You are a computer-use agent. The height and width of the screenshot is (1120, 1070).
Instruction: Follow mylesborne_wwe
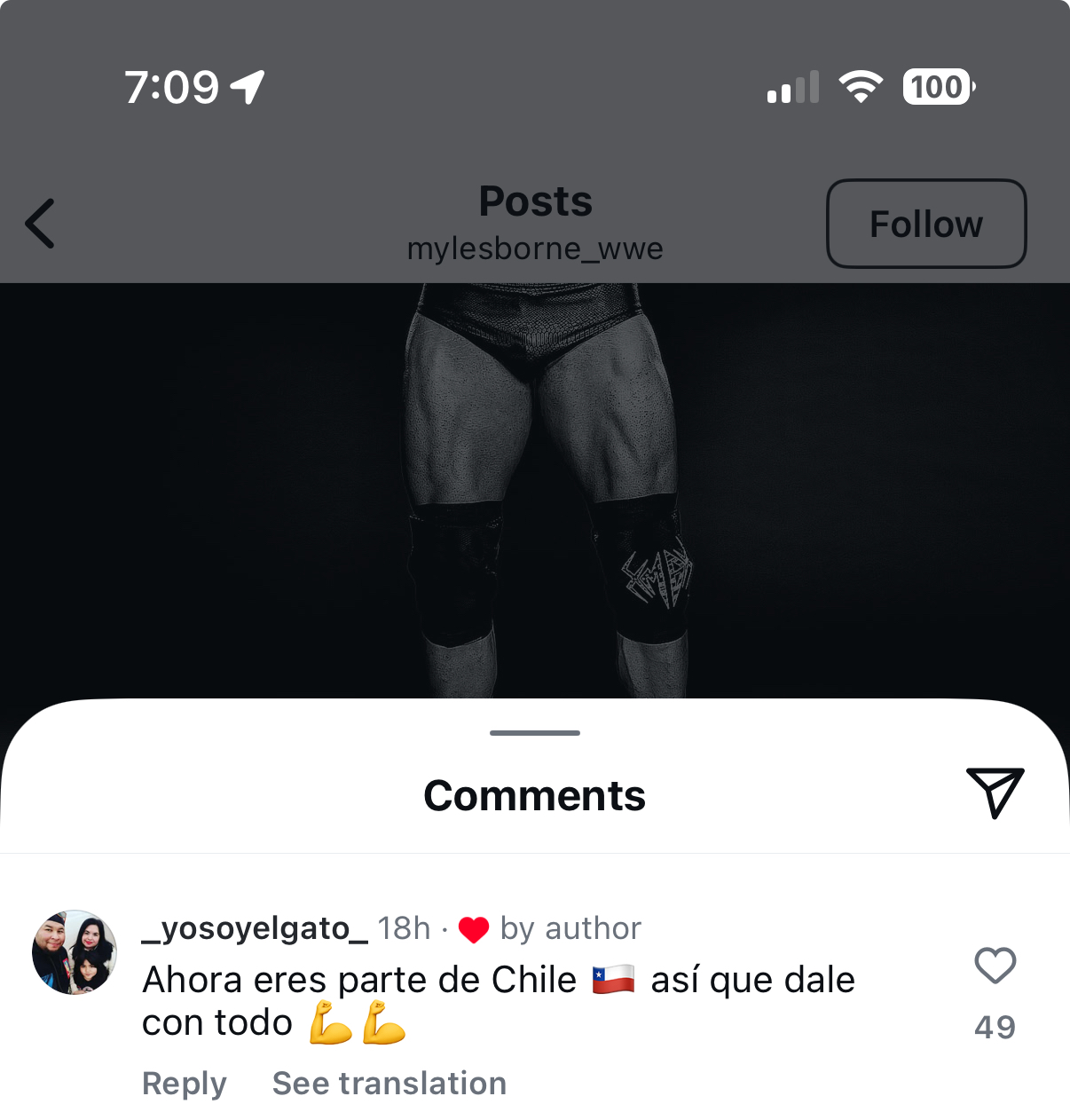point(925,224)
